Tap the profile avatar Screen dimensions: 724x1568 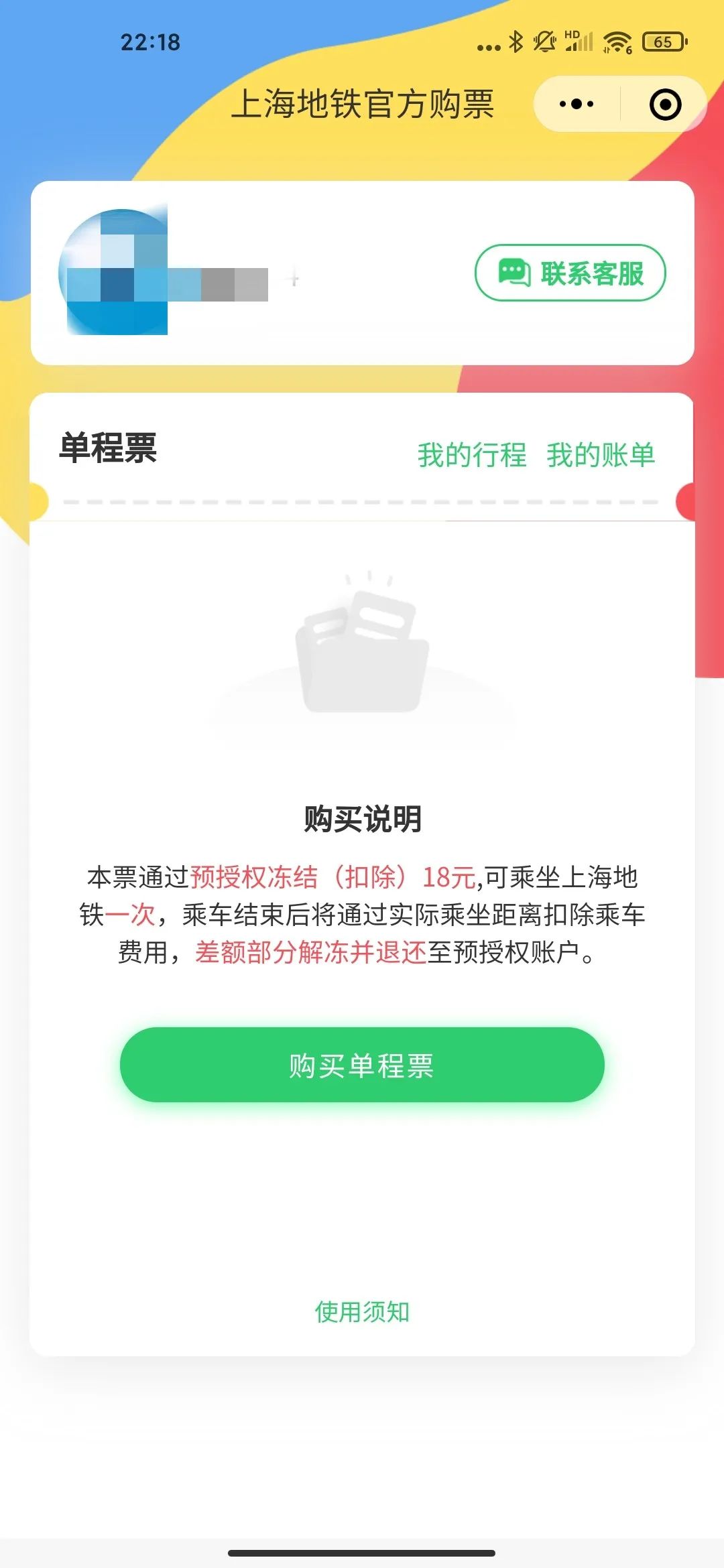coord(114,272)
